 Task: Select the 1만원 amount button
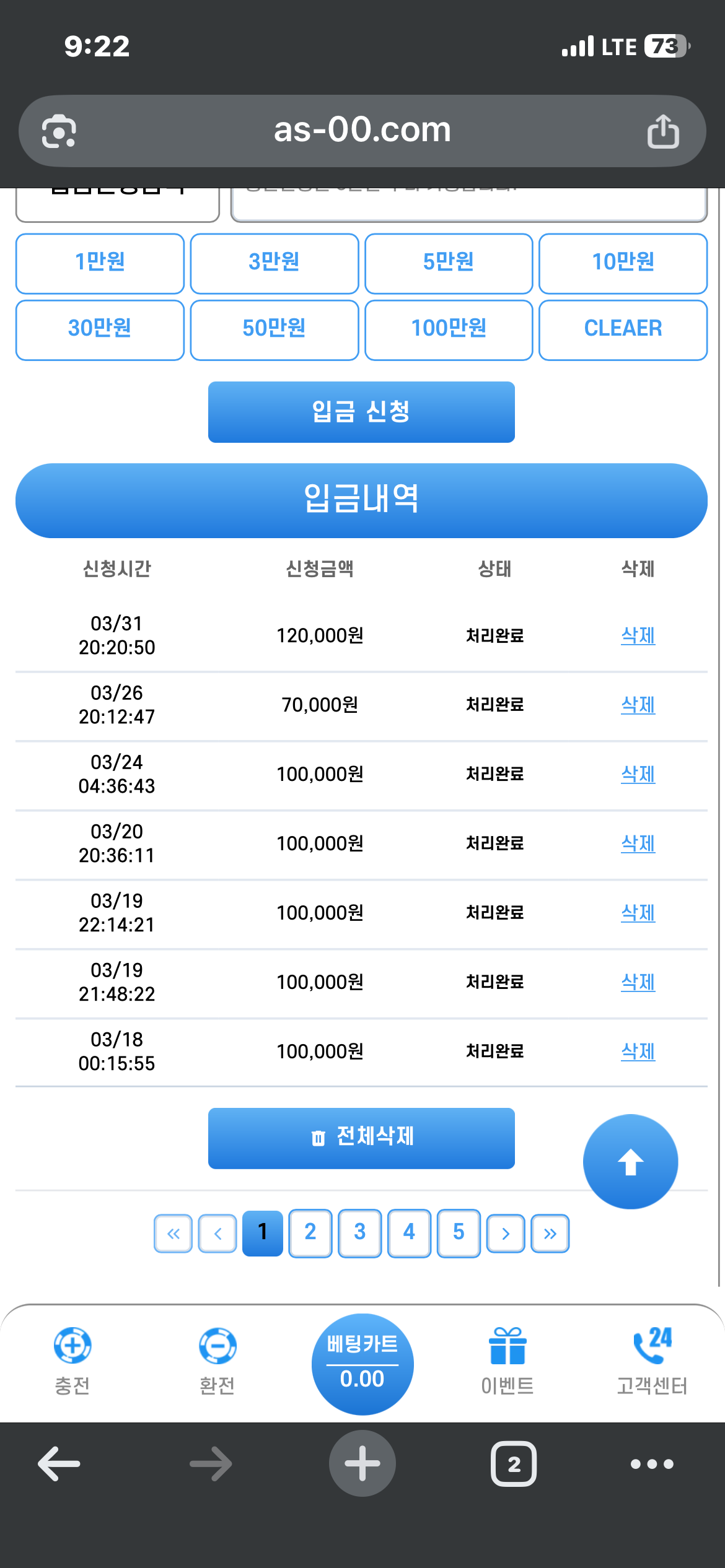coord(100,263)
